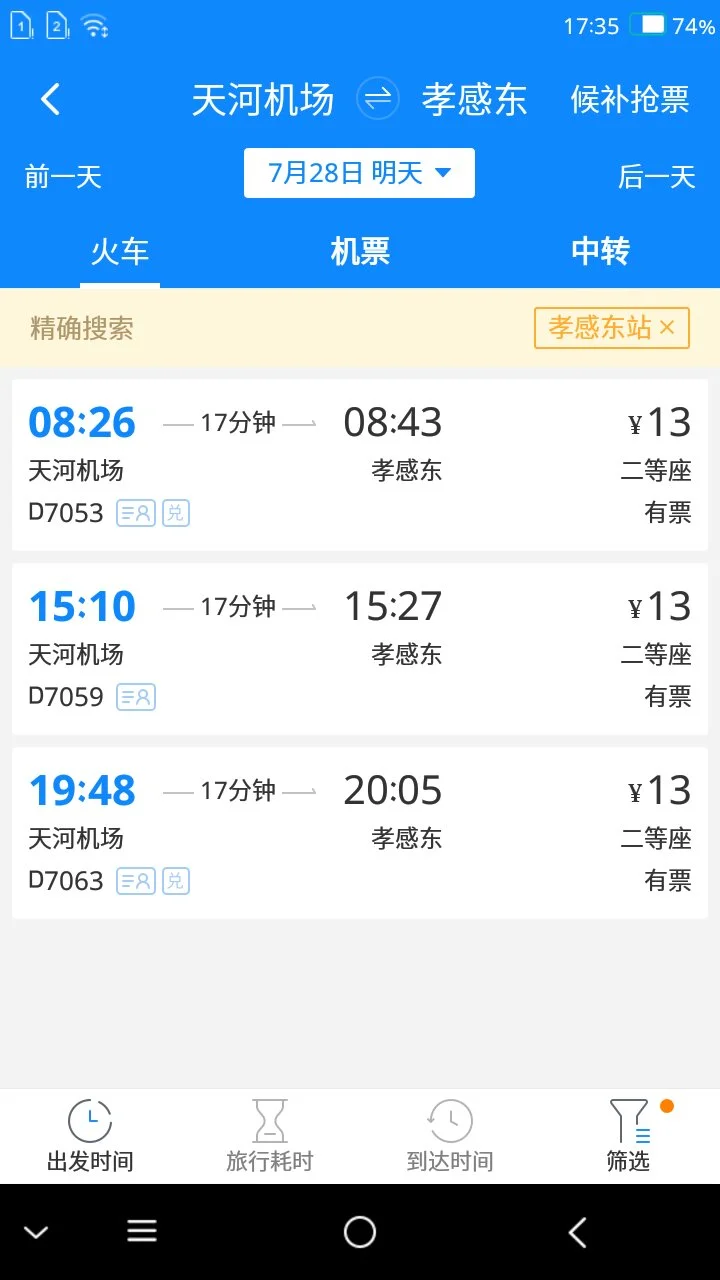Tap the 到达时间 arrival time icon
This screenshot has width=720, height=1280.
pyautogui.click(x=449, y=1122)
